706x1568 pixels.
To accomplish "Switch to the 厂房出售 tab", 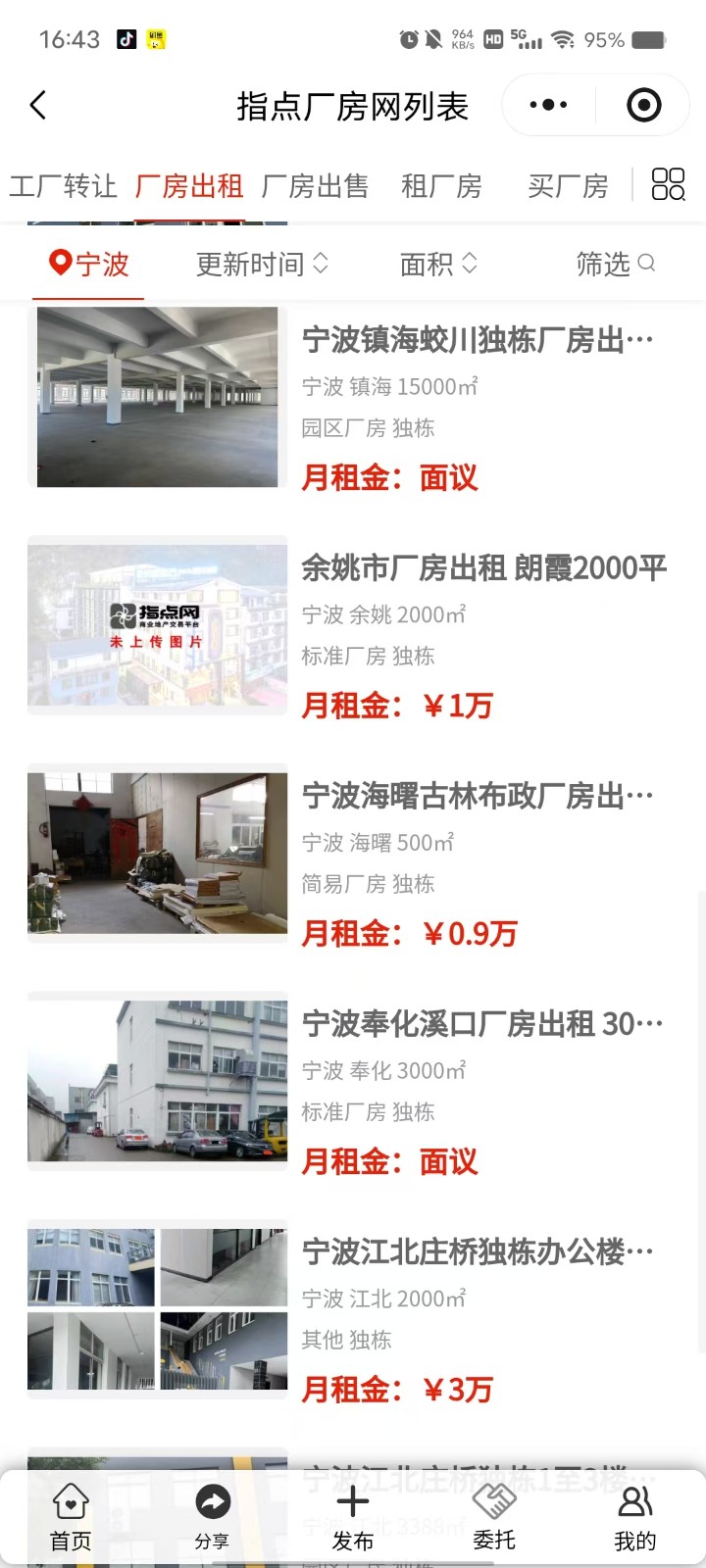I will [315, 186].
